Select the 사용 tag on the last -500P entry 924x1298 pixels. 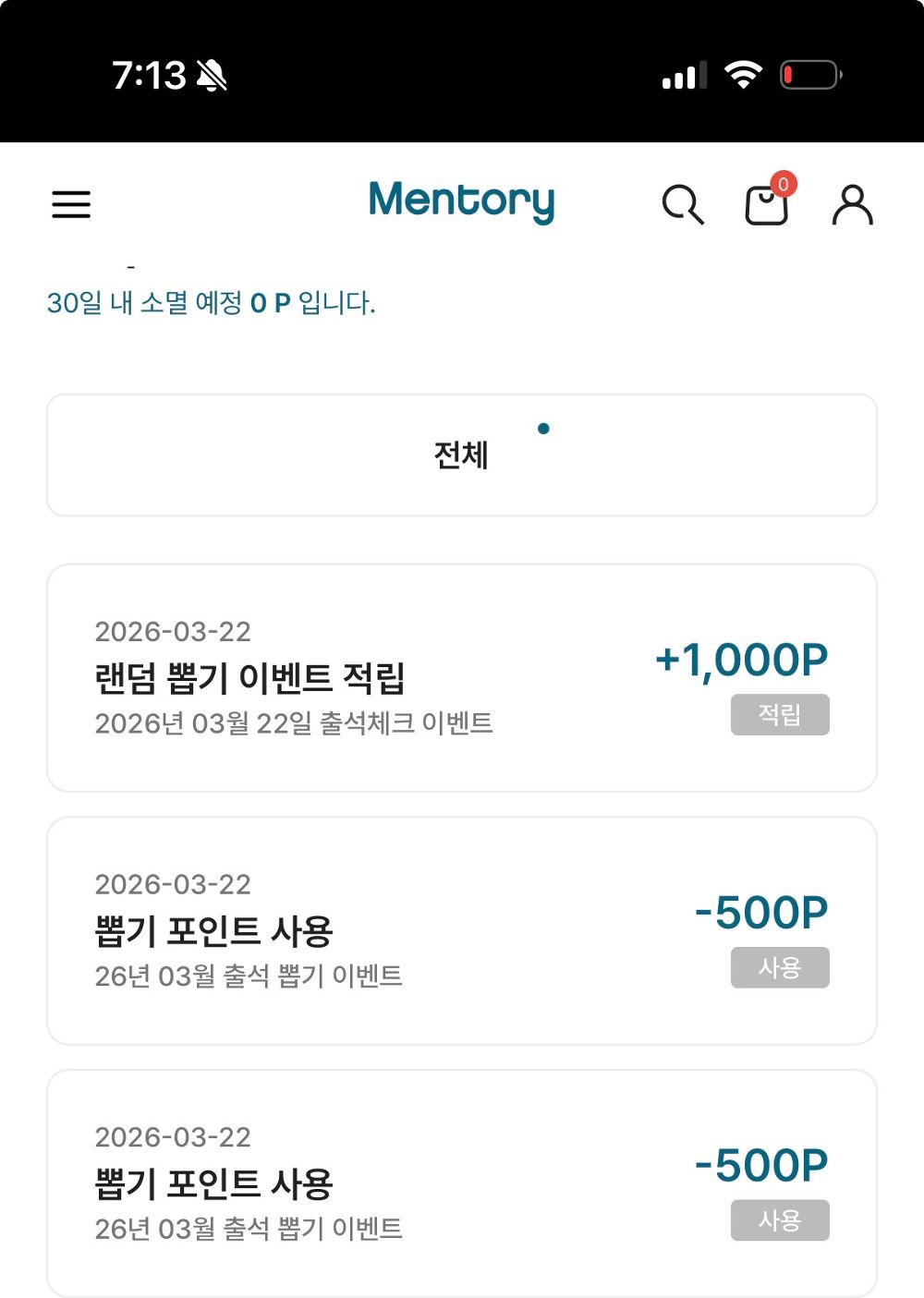(780, 1220)
